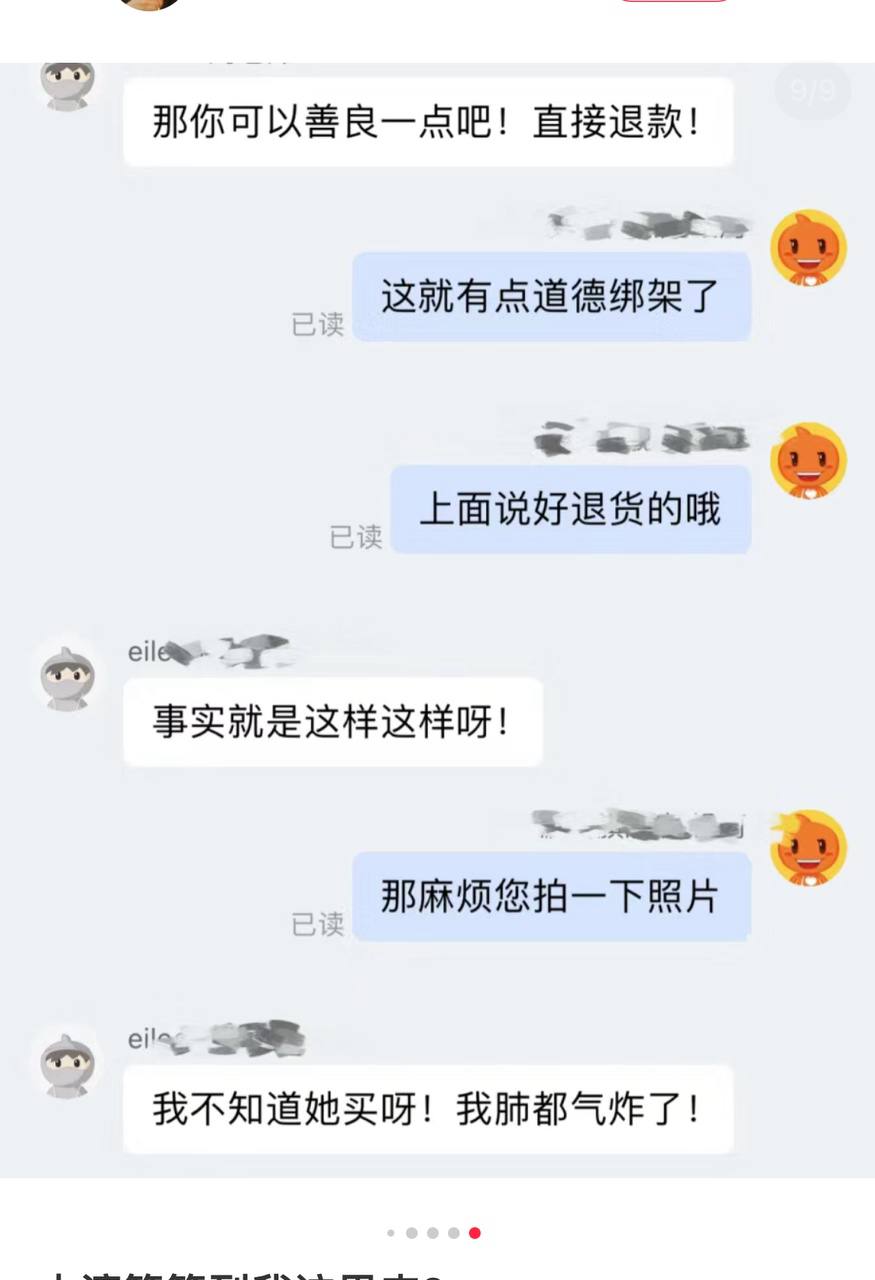Image resolution: width=875 pixels, height=1280 pixels.
Task: Open the seller avatar next to 我不知道她买呀 message
Action: [66, 1066]
